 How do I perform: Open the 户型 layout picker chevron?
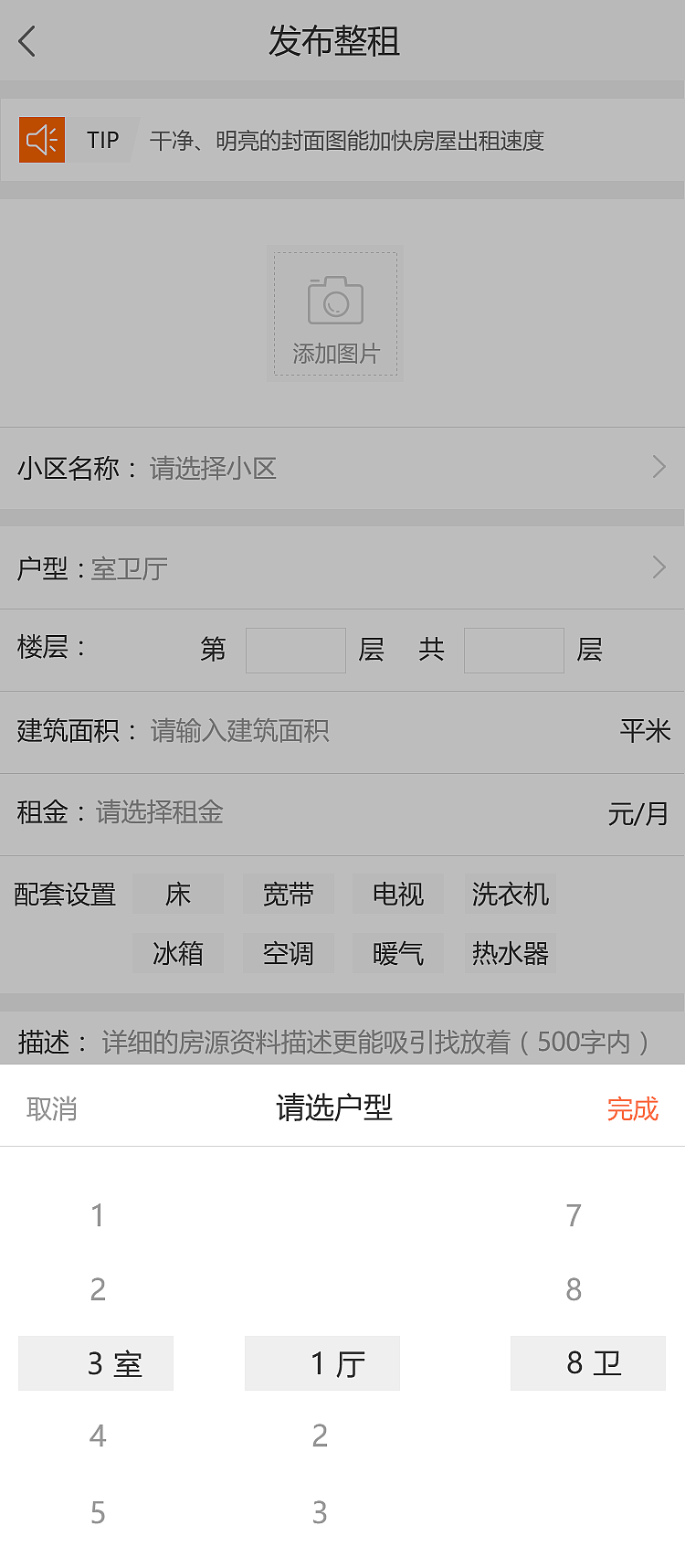click(659, 567)
